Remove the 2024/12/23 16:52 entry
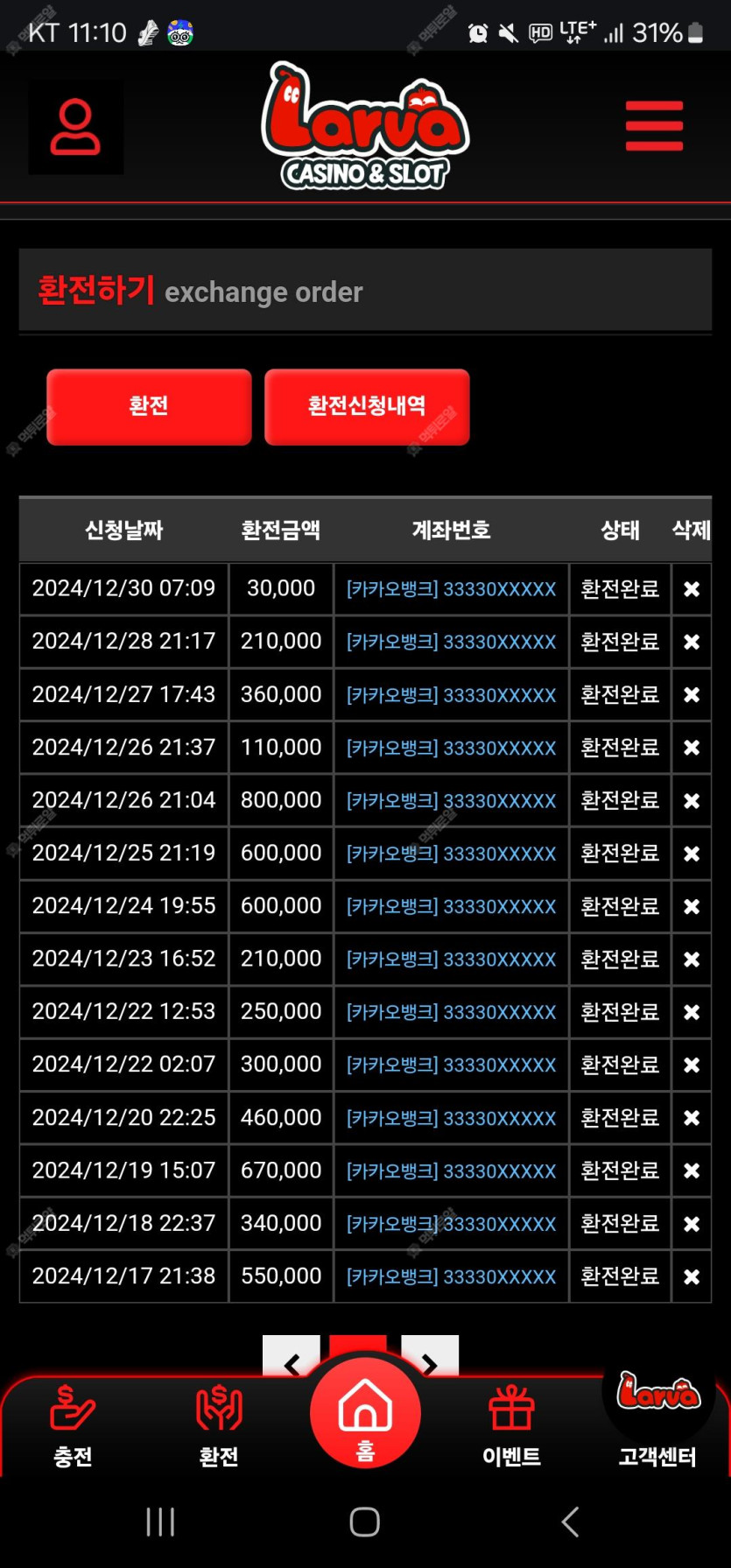The height and width of the screenshot is (1568, 731). pyautogui.click(x=692, y=959)
